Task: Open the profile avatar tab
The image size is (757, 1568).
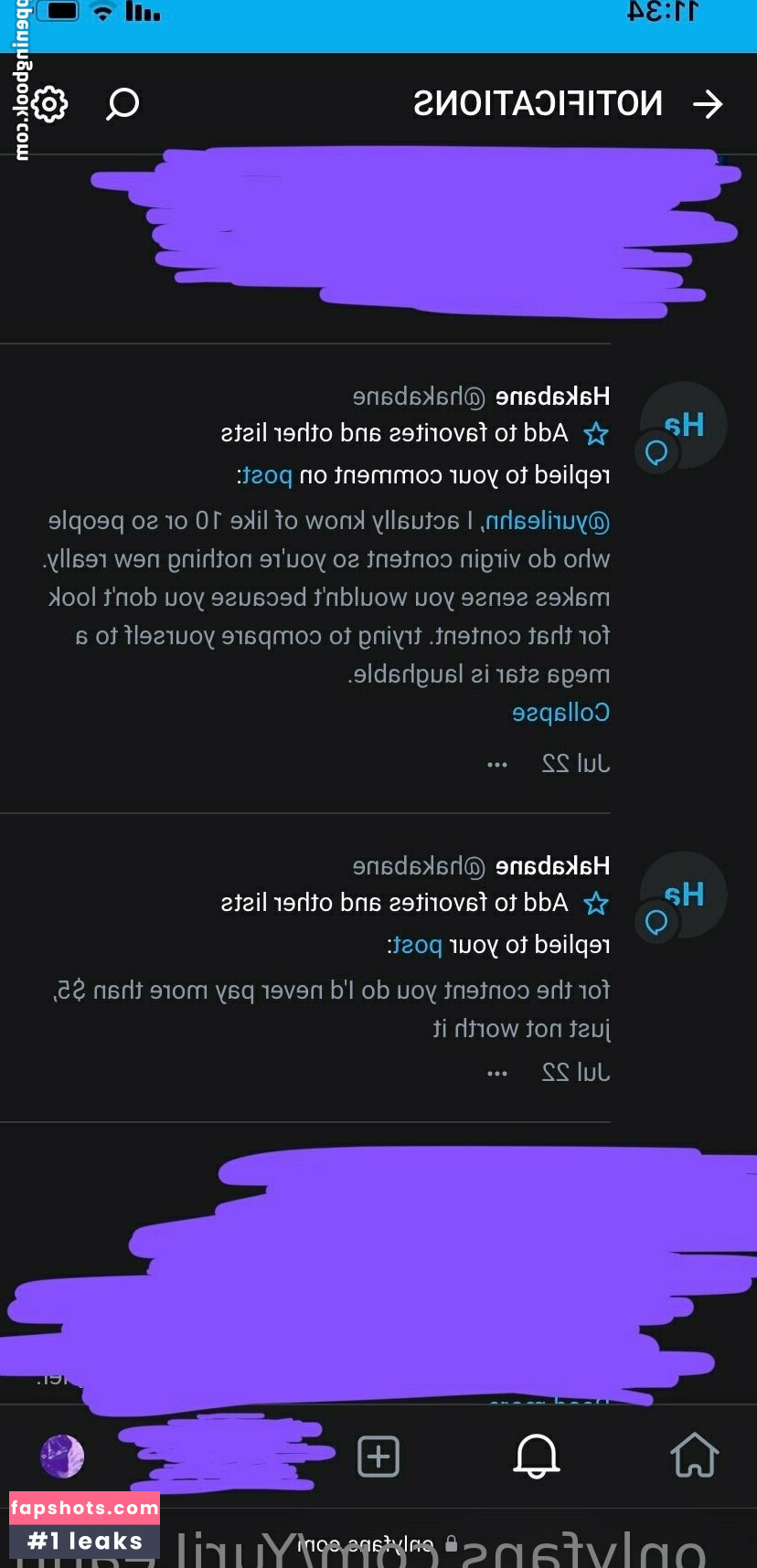Action: [x=62, y=1456]
